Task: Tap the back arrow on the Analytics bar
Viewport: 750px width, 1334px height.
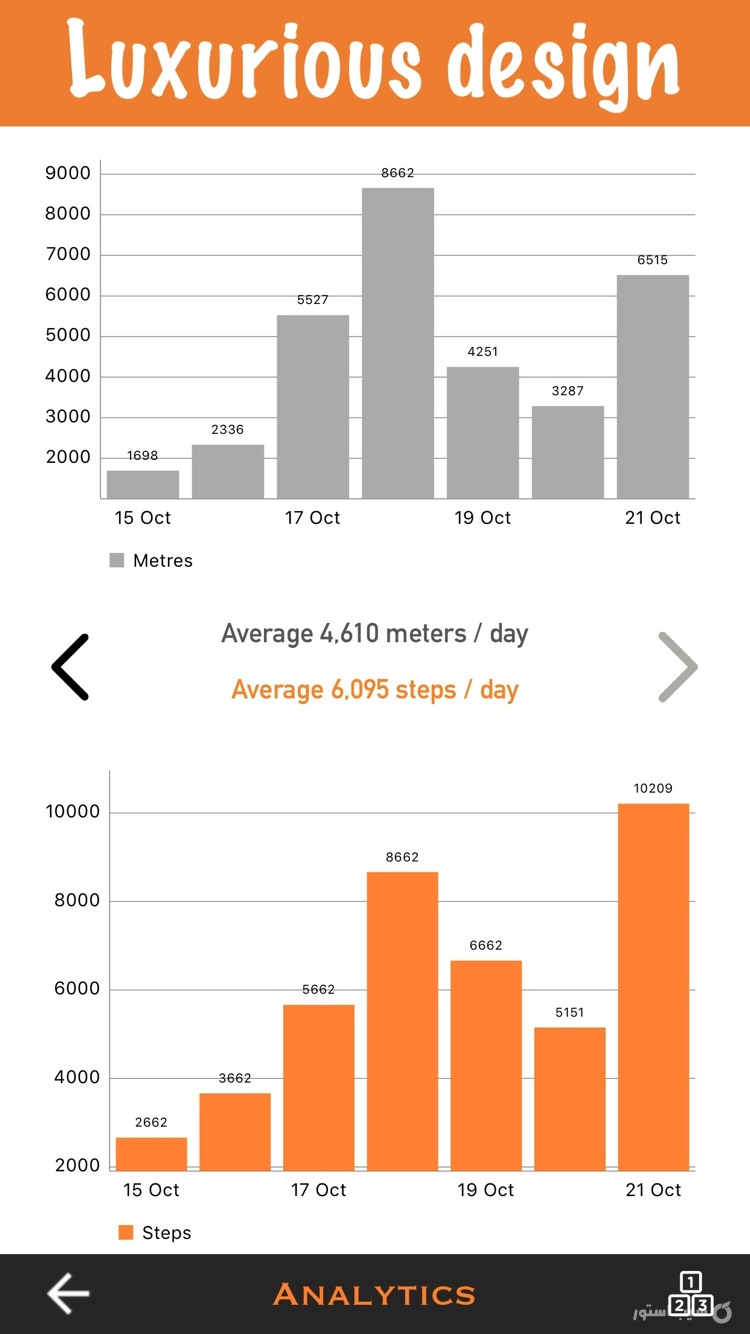Action: (x=66, y=1292)
